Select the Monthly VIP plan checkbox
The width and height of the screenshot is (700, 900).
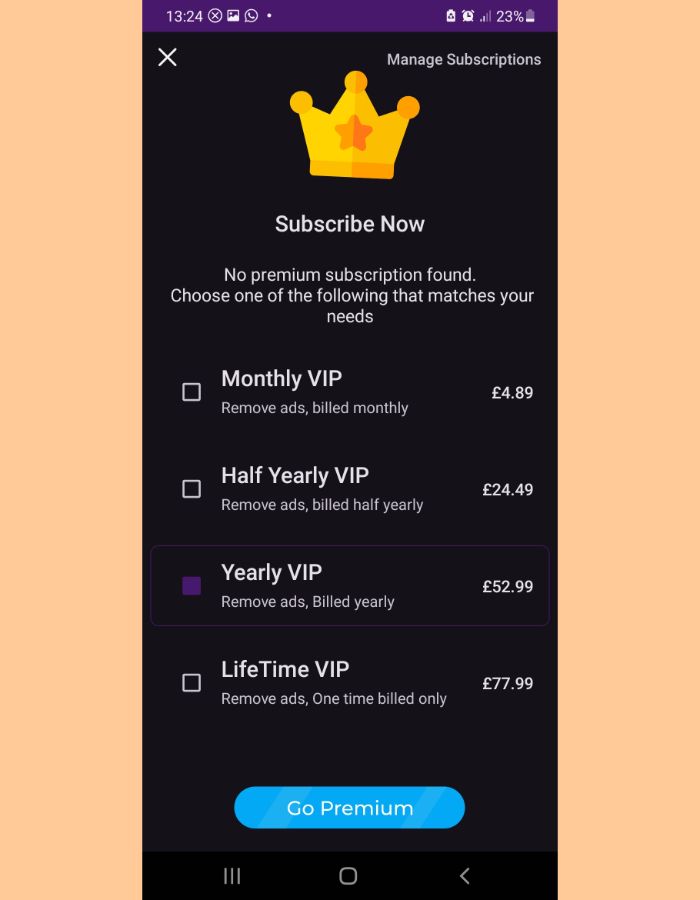pos(191,392)
